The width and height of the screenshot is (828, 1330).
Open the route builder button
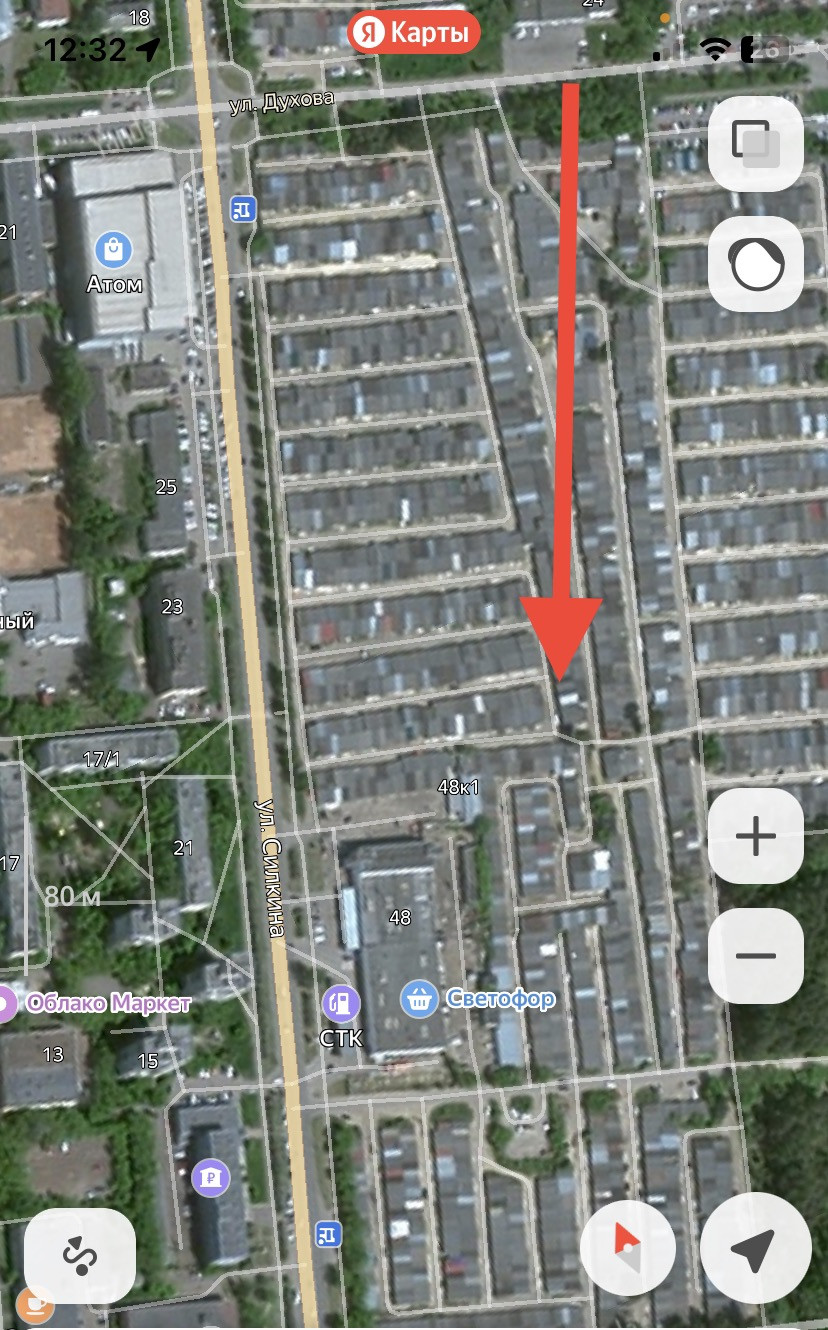pyautogui.click(x=80, y=1256)
